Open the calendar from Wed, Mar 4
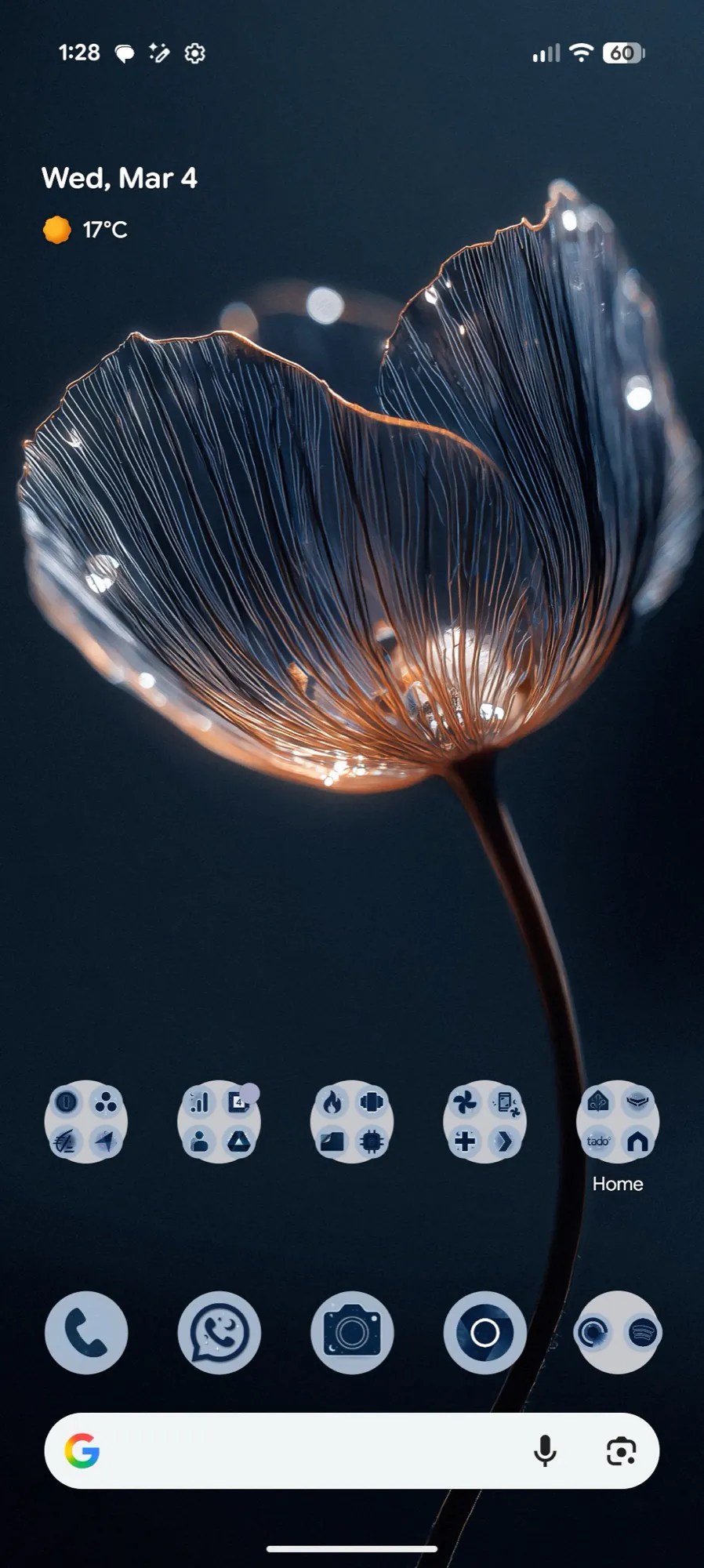Viewport: 704px width, 1568px height. (119, 178)
